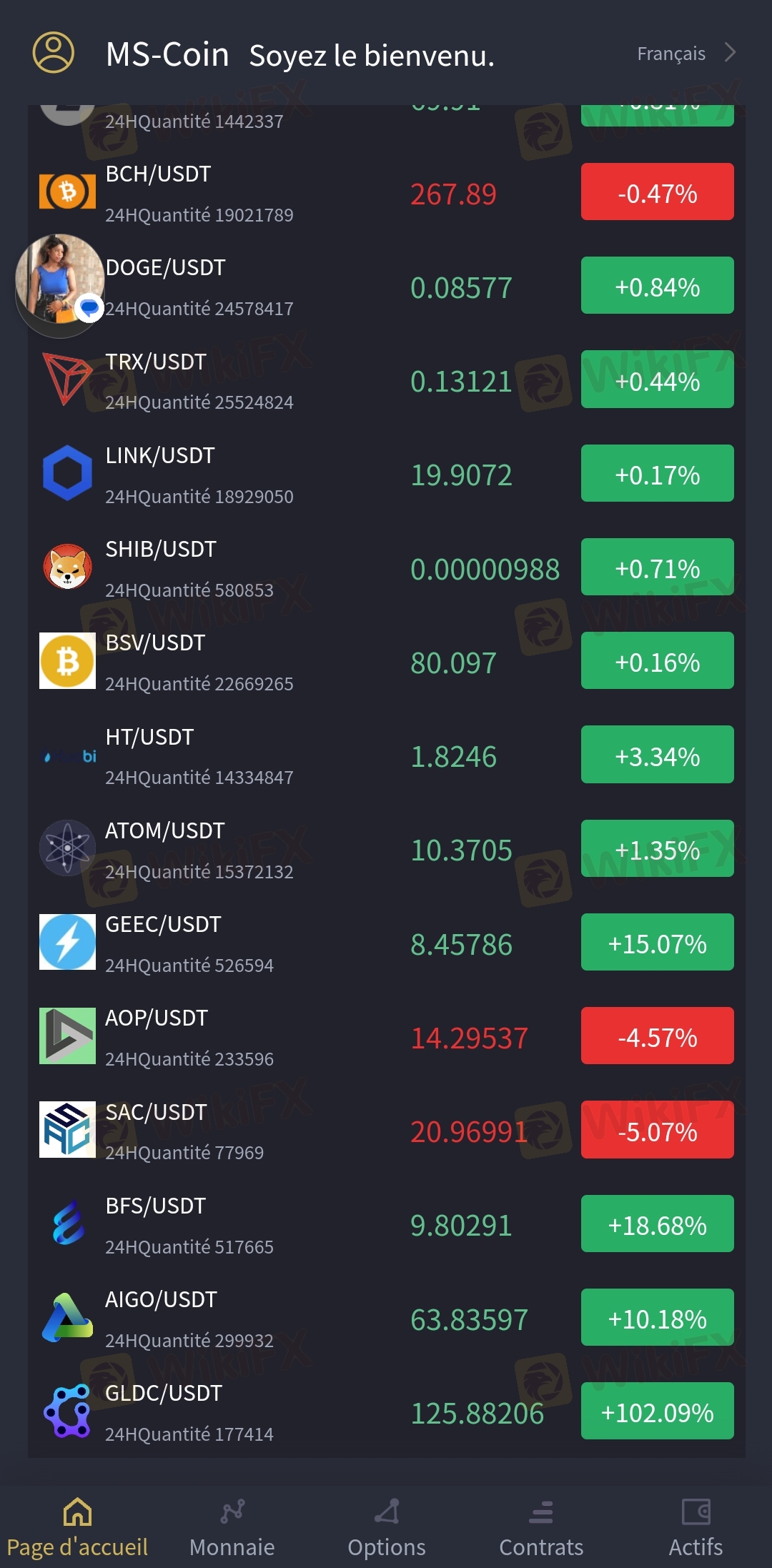Open the user profile icon
The height and width of the screenshot is (1568, 772).
point(54,52)
